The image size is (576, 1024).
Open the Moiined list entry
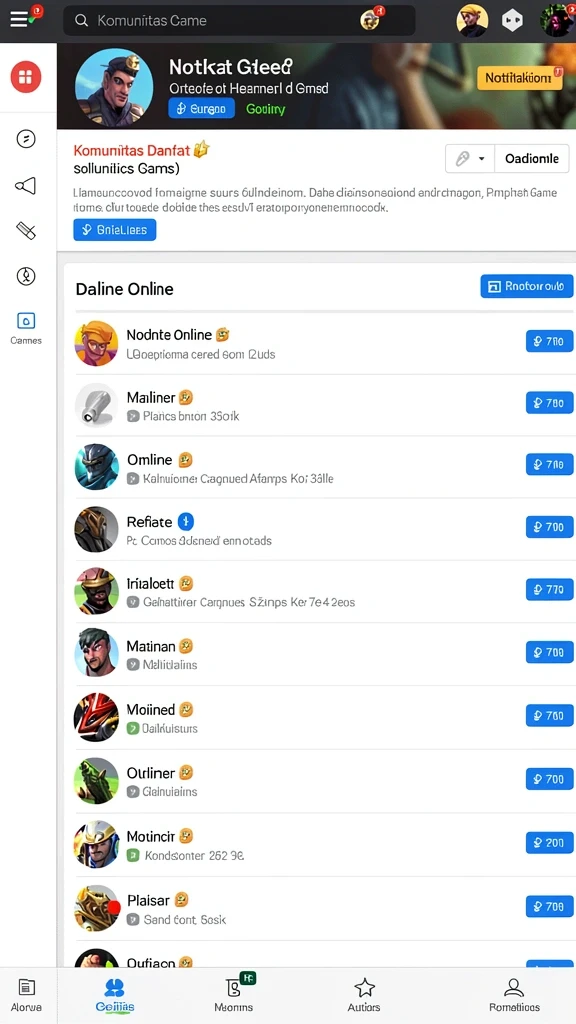pos(316,717)
